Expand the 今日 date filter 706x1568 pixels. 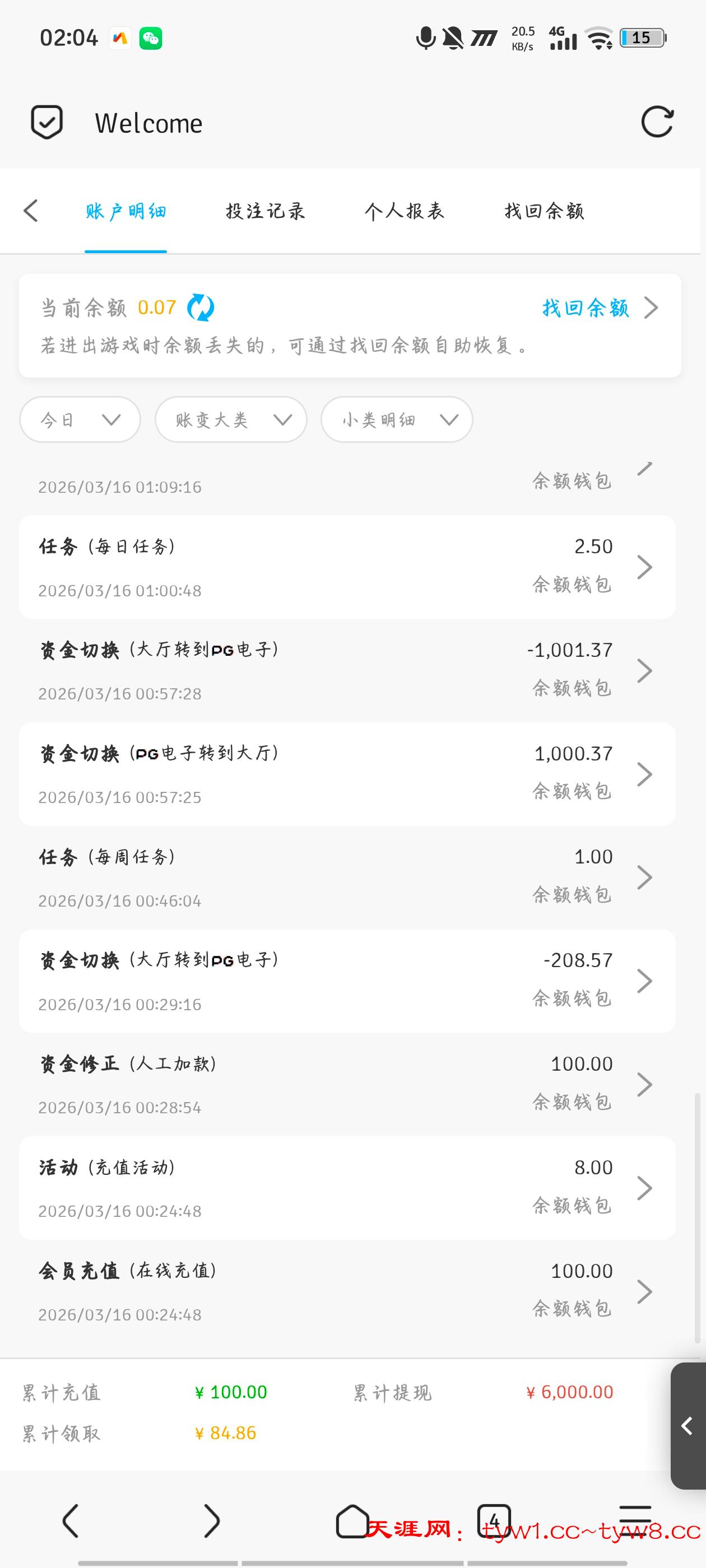pyautogui.click(x=81, y=419)
